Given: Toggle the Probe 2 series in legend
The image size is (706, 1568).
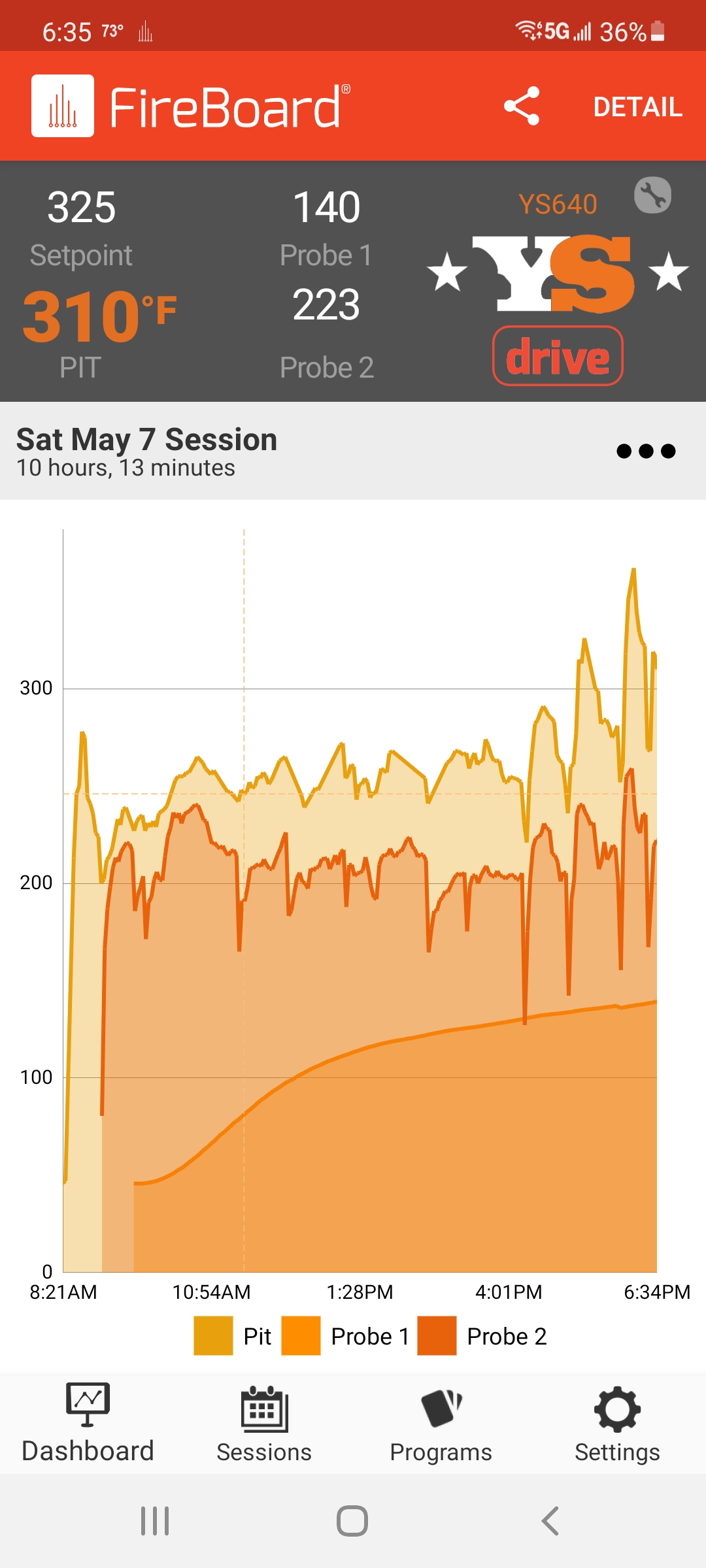Looking at the screenshot, I should (x=482, y=1336).
